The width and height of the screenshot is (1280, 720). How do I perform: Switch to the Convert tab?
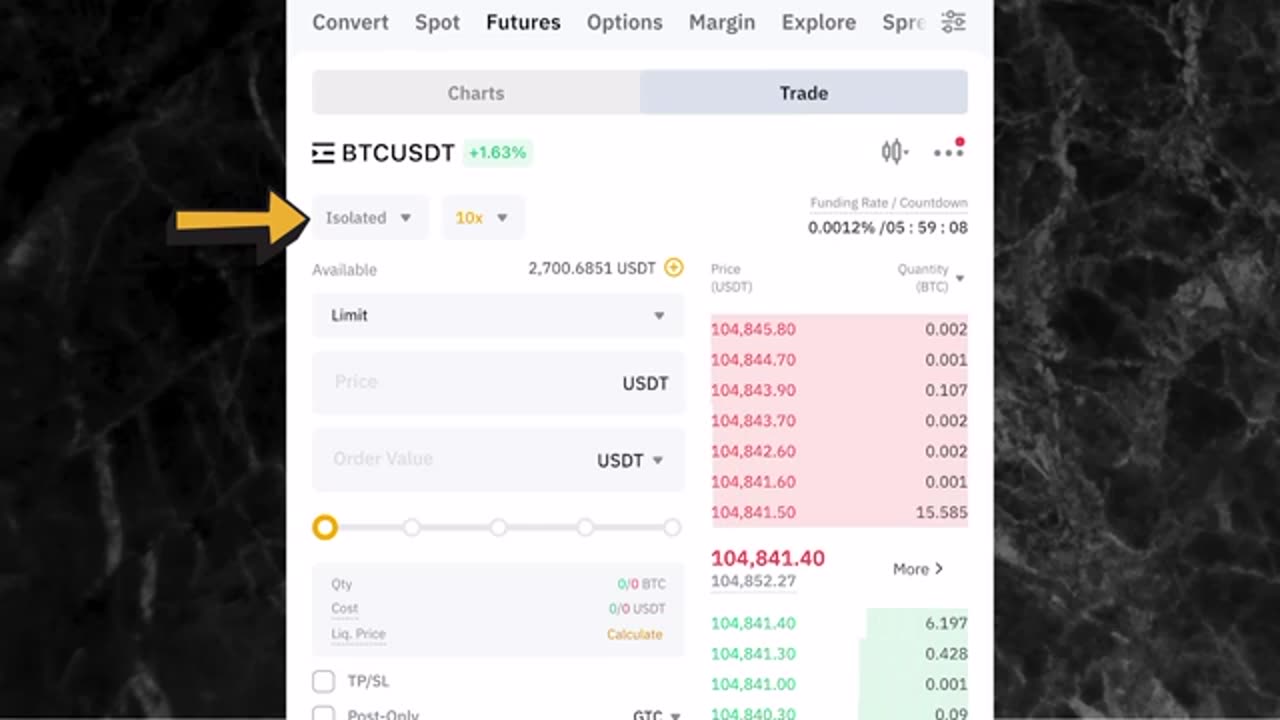pos(350,22)
